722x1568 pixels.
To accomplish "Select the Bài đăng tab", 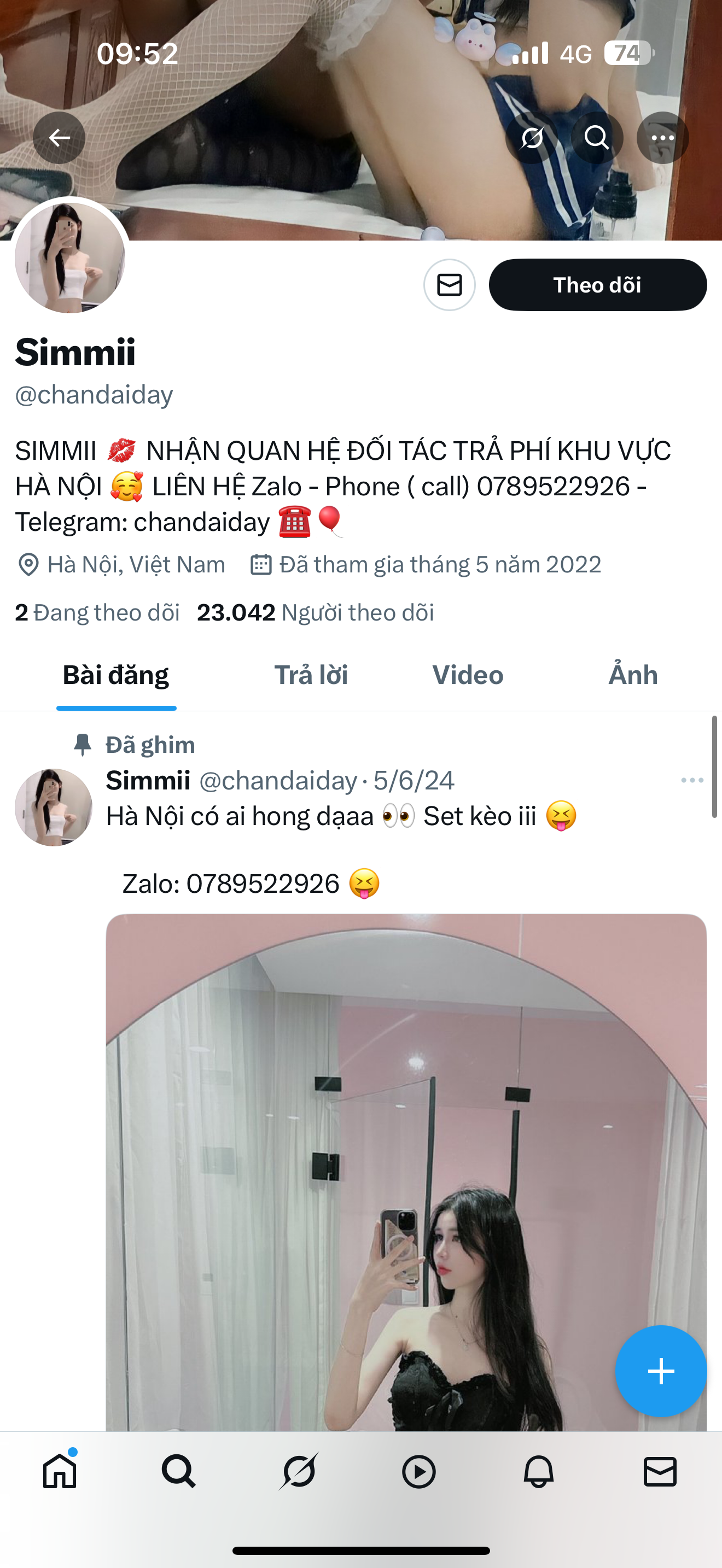I will 115,675.
